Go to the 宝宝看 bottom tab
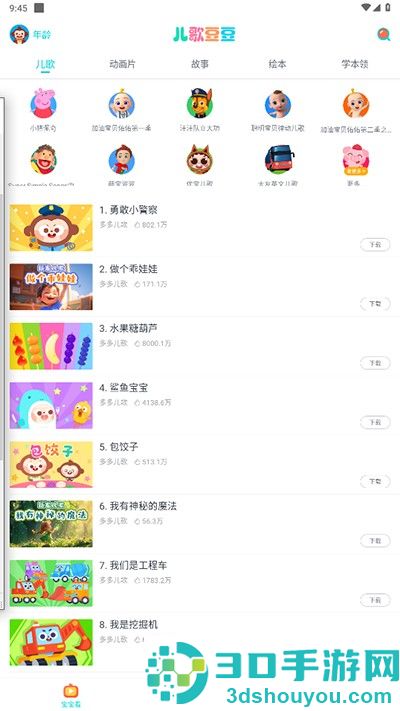The height and width of the screenshot is (711, 400). point(70,696)
